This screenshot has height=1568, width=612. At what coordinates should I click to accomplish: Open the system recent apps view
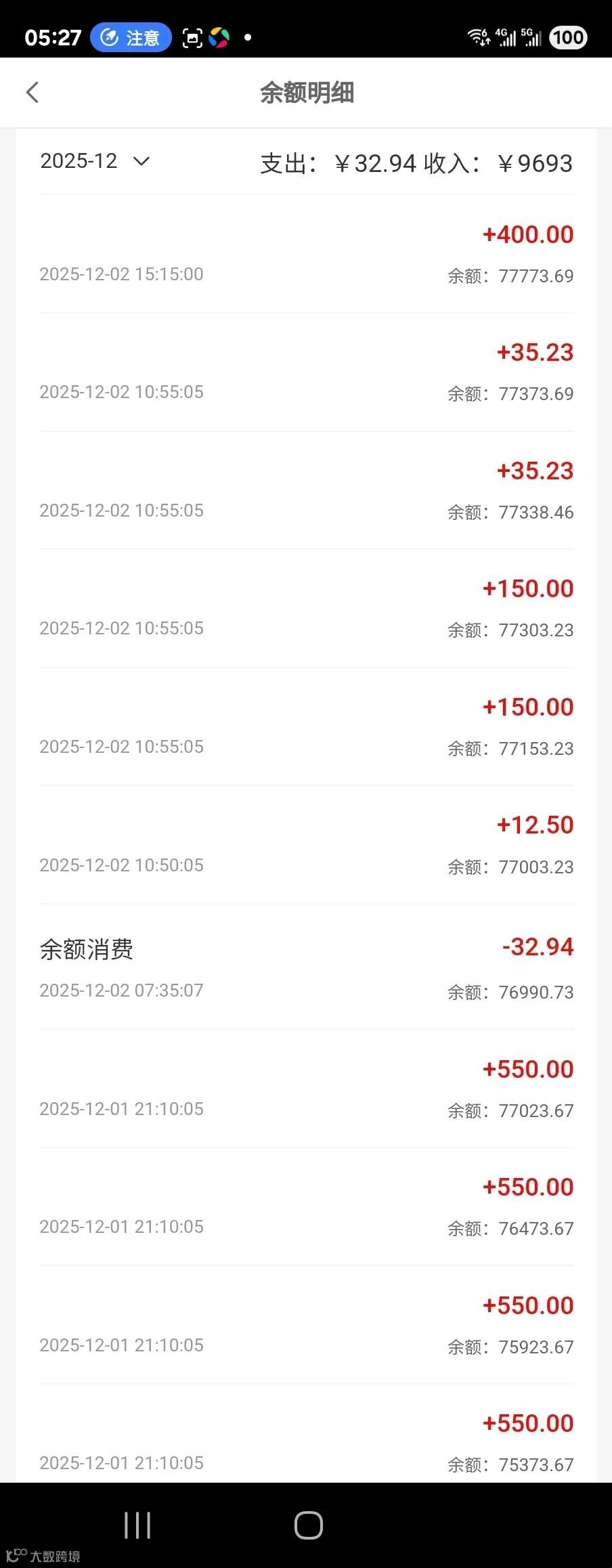137,1525
